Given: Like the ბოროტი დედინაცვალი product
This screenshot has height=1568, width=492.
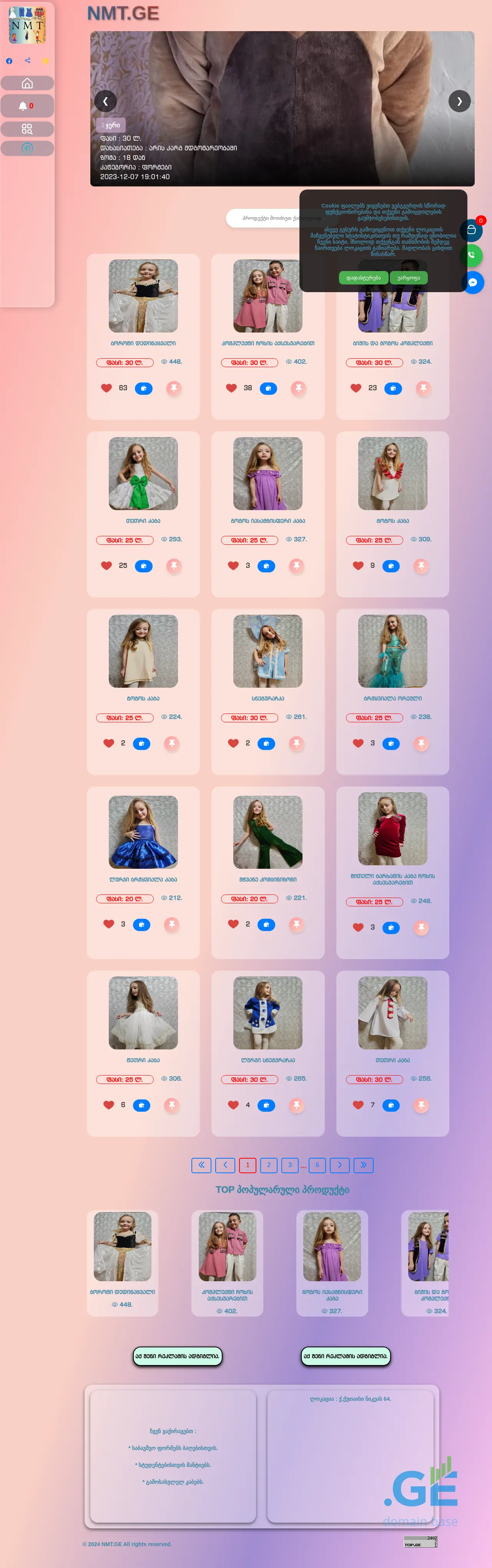Looking at the screenshot, I should pyautogui.click(x=106, y=388).
